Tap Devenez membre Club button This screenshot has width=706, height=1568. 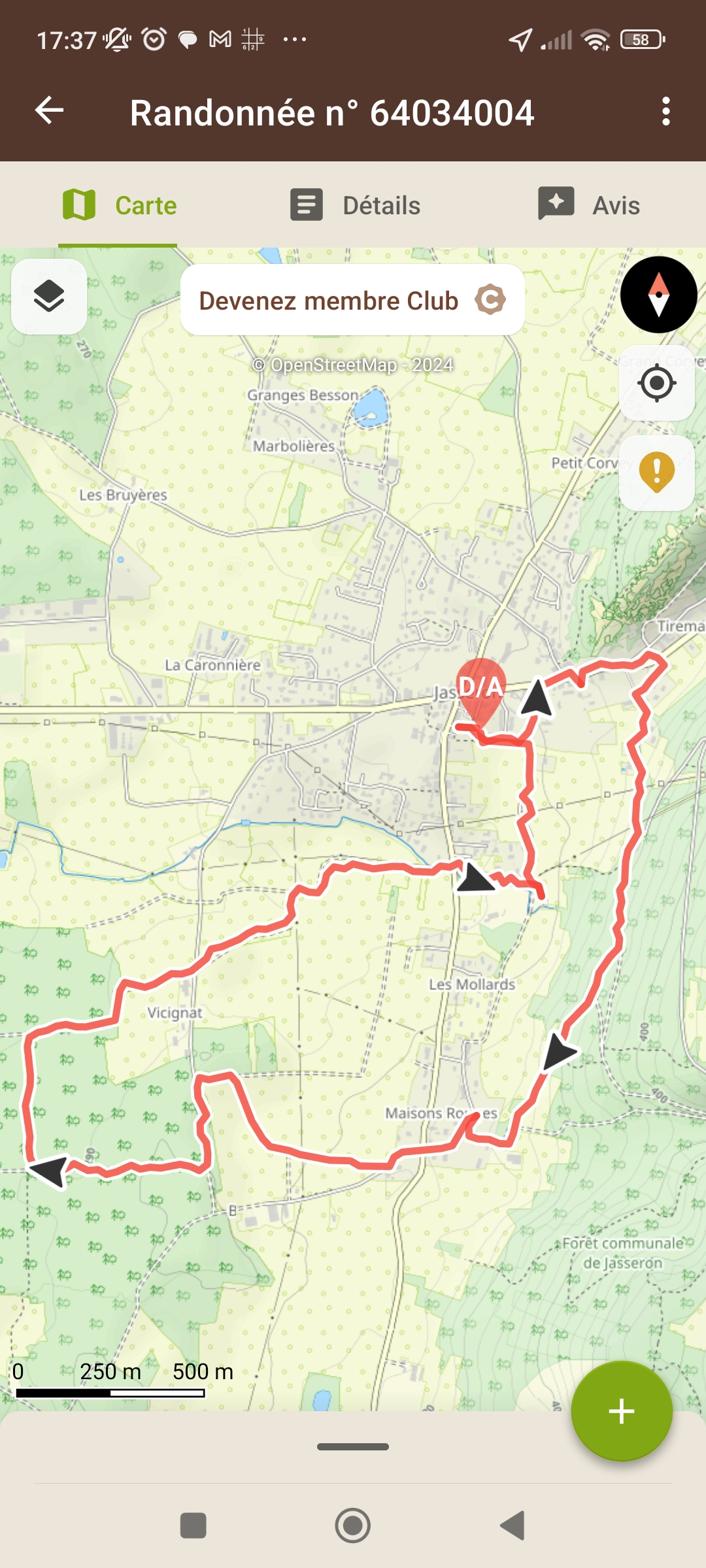pyautogui.click(x=352, y=301)
